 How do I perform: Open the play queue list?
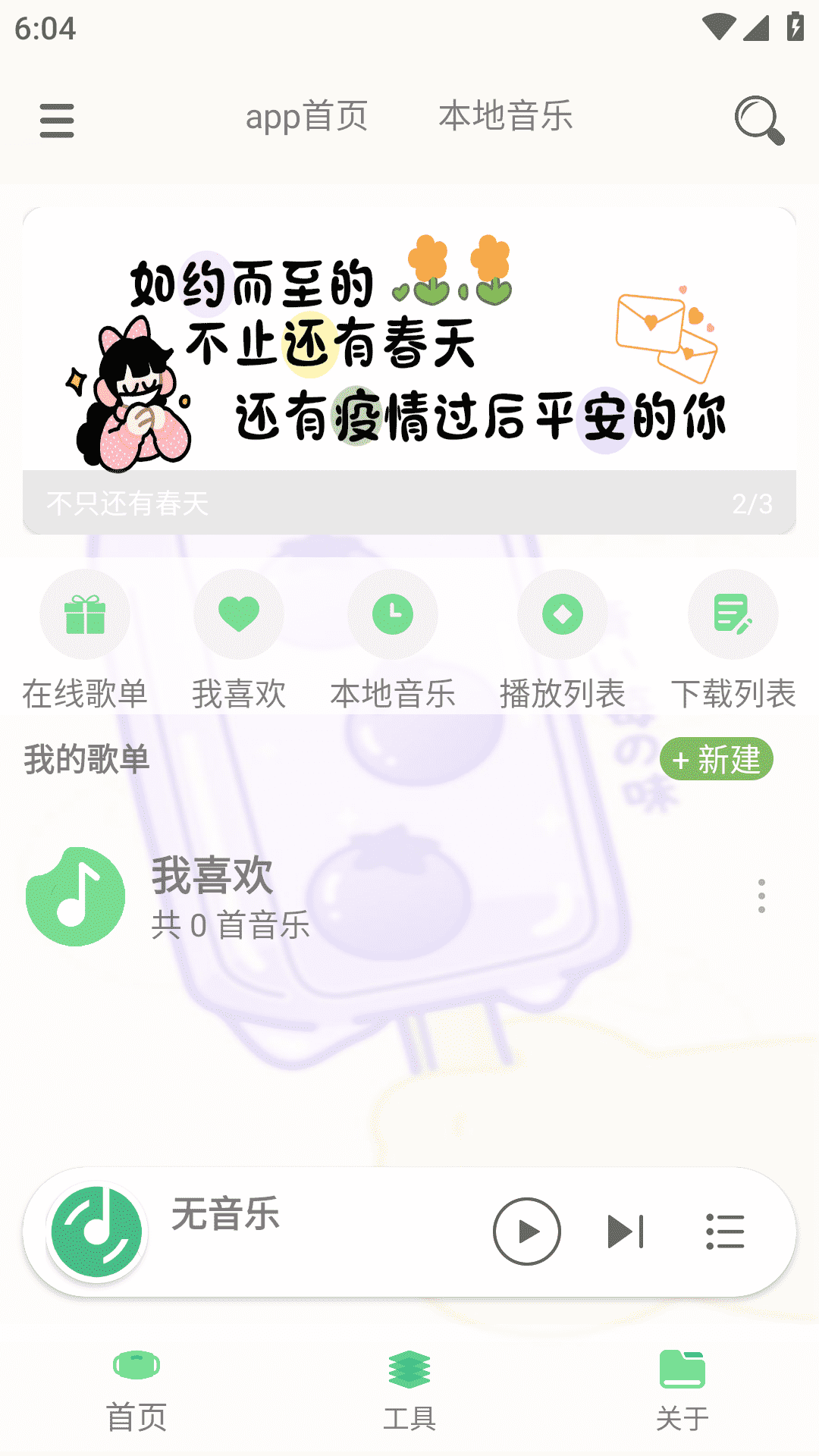click(725, 1232)
